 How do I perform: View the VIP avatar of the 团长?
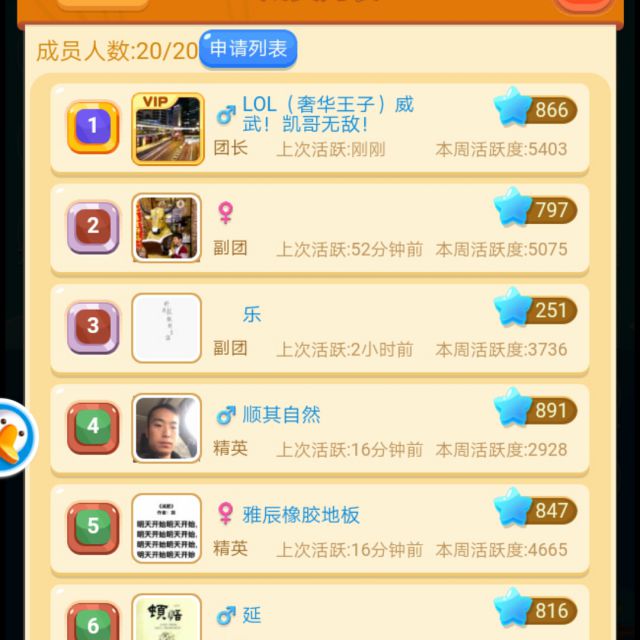tap(167, 128)
